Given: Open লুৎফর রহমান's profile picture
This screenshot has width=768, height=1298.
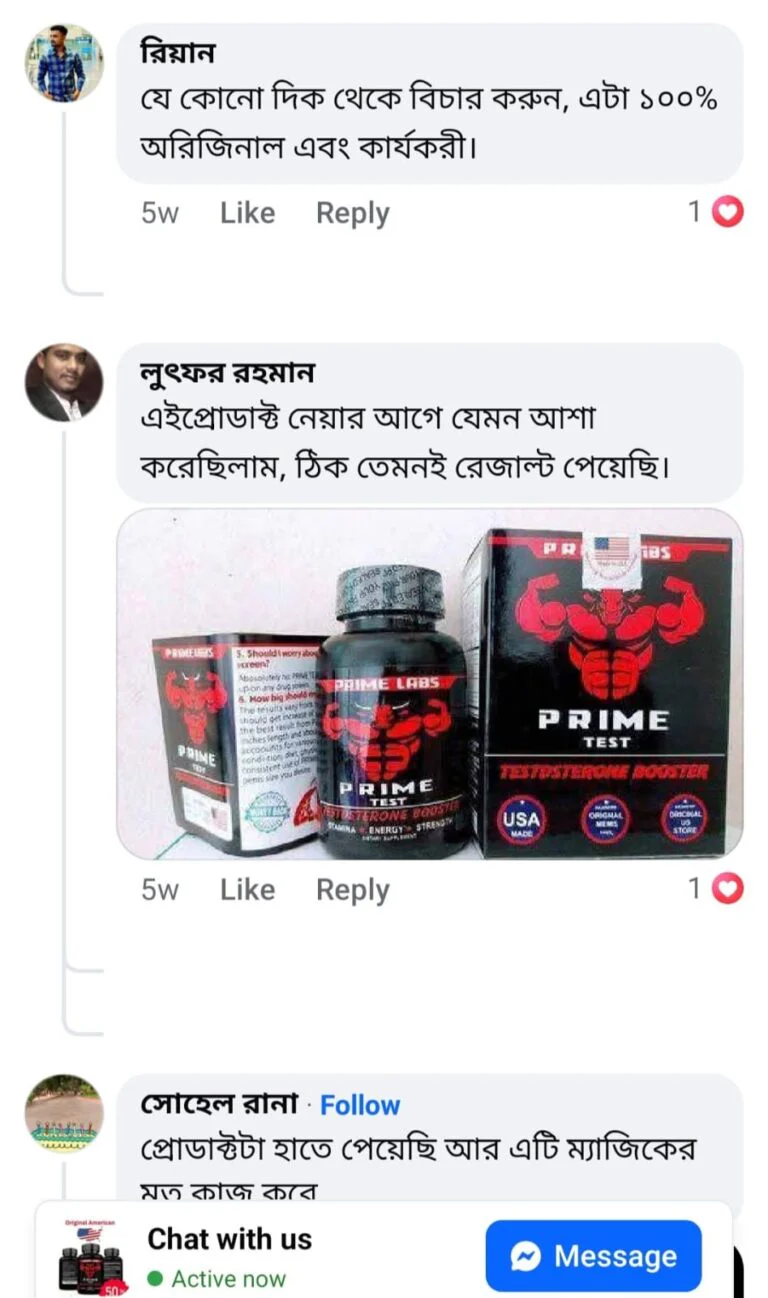Looking at the screenshot, I should (x=64, y=382).
